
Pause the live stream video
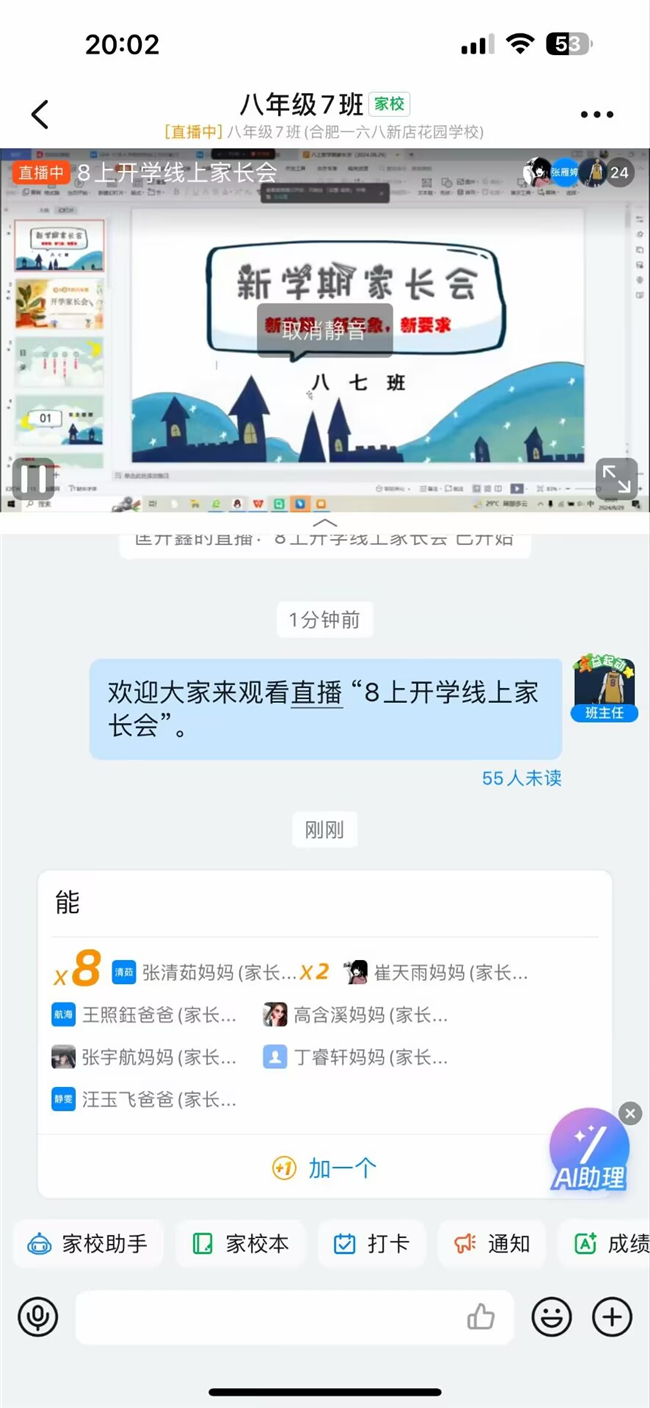click(x=33, y=479)
